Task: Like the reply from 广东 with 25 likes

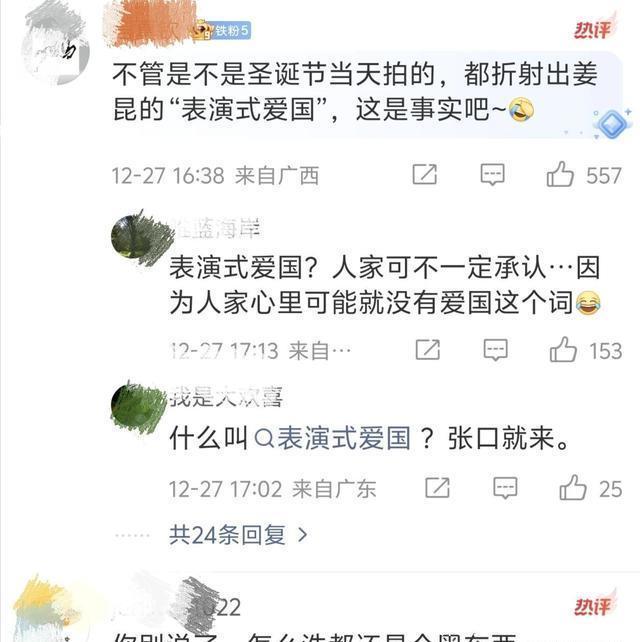Action: point(573,488)
